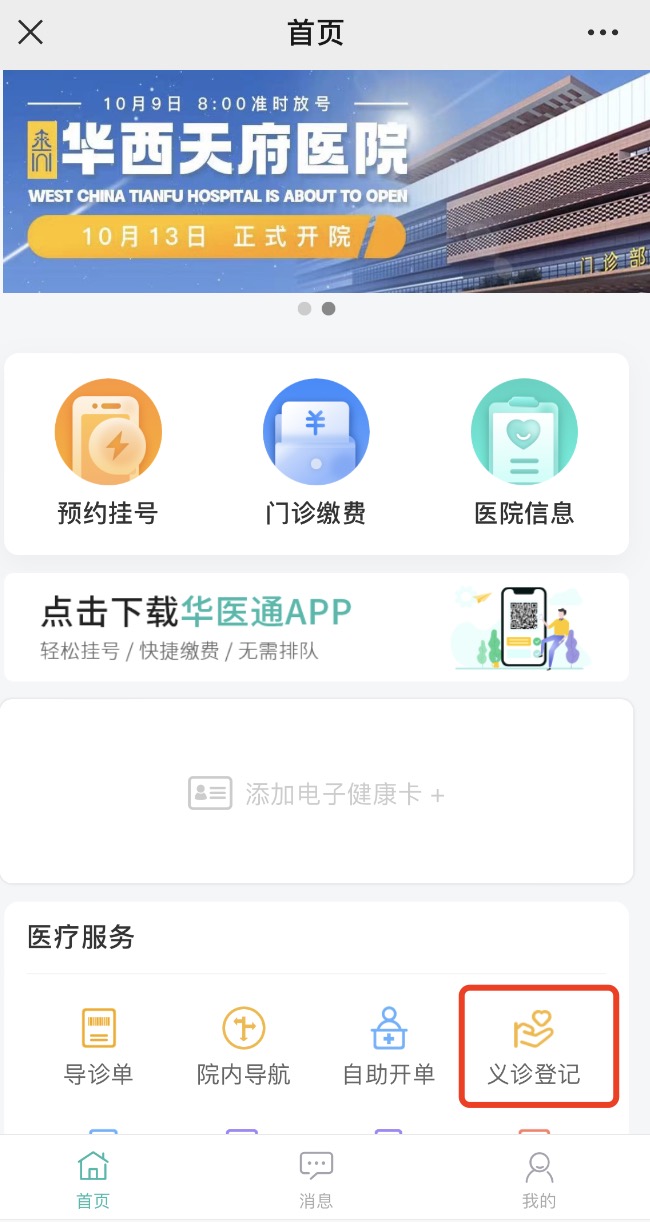Screen dimensions: 650x1222
Task: Tap the 华医通APP download banner
Action: 317,627
